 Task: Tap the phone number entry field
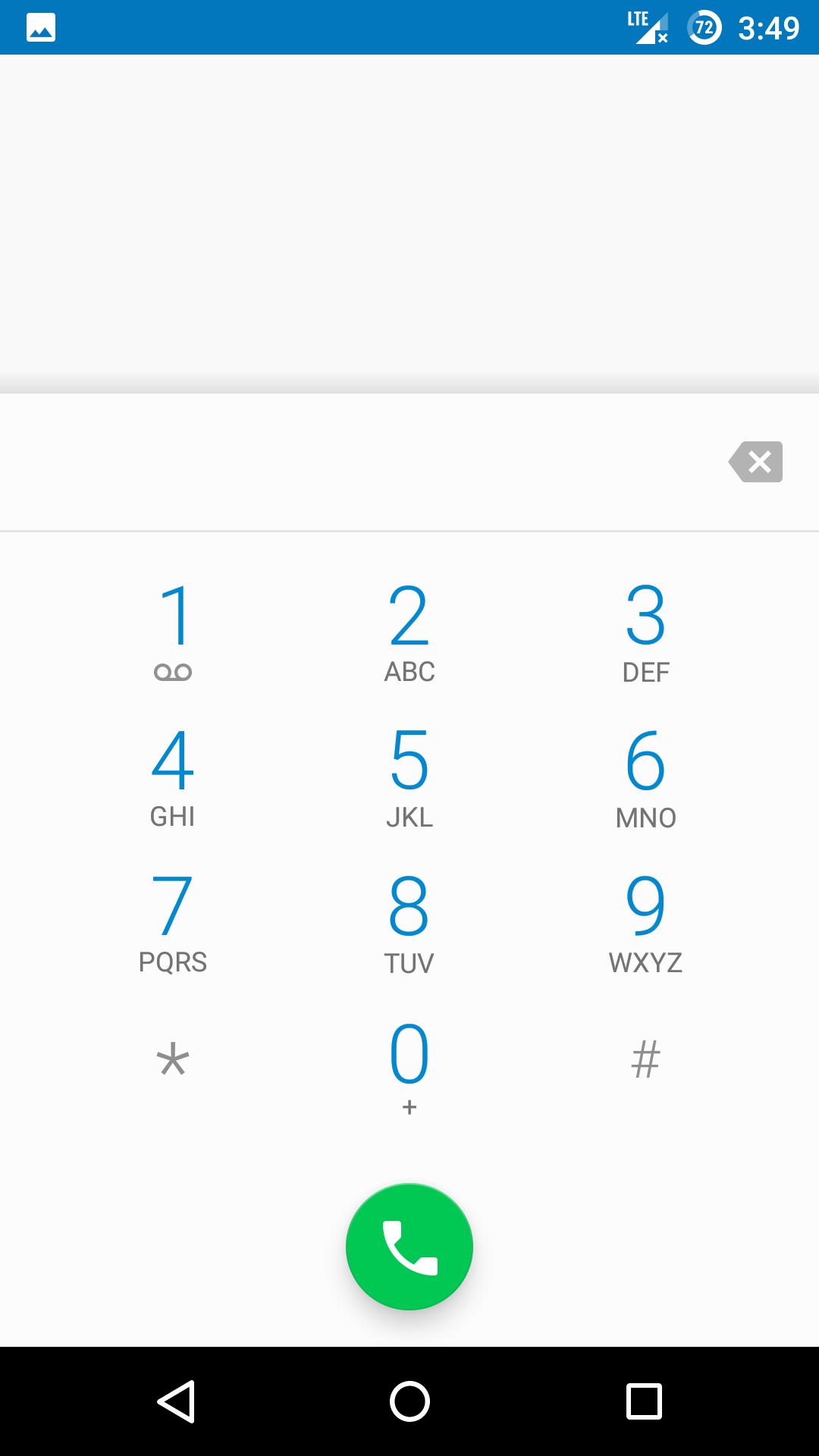[x=356, y=462]
